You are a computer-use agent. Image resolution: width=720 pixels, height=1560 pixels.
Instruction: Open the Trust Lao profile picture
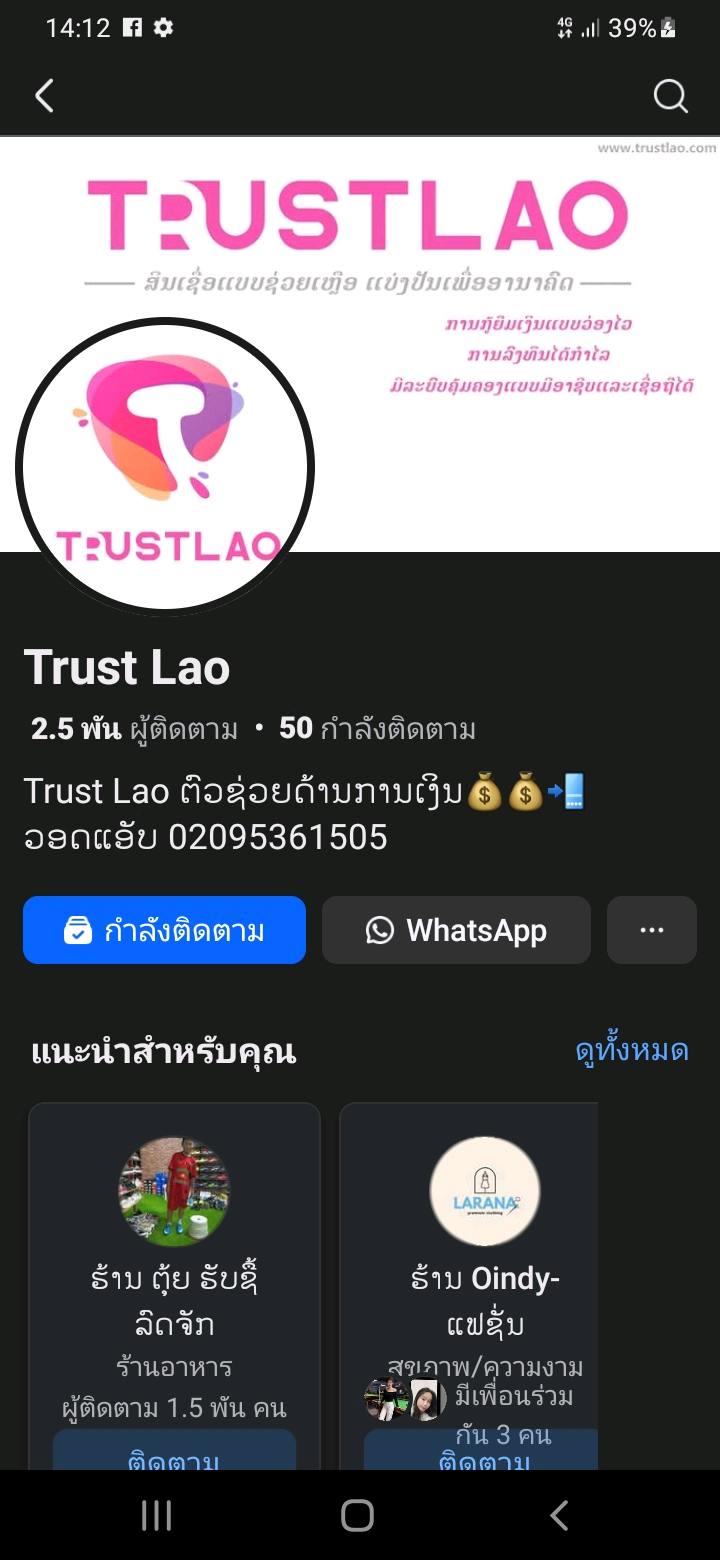pyautogui.click(x=165, y=465)
